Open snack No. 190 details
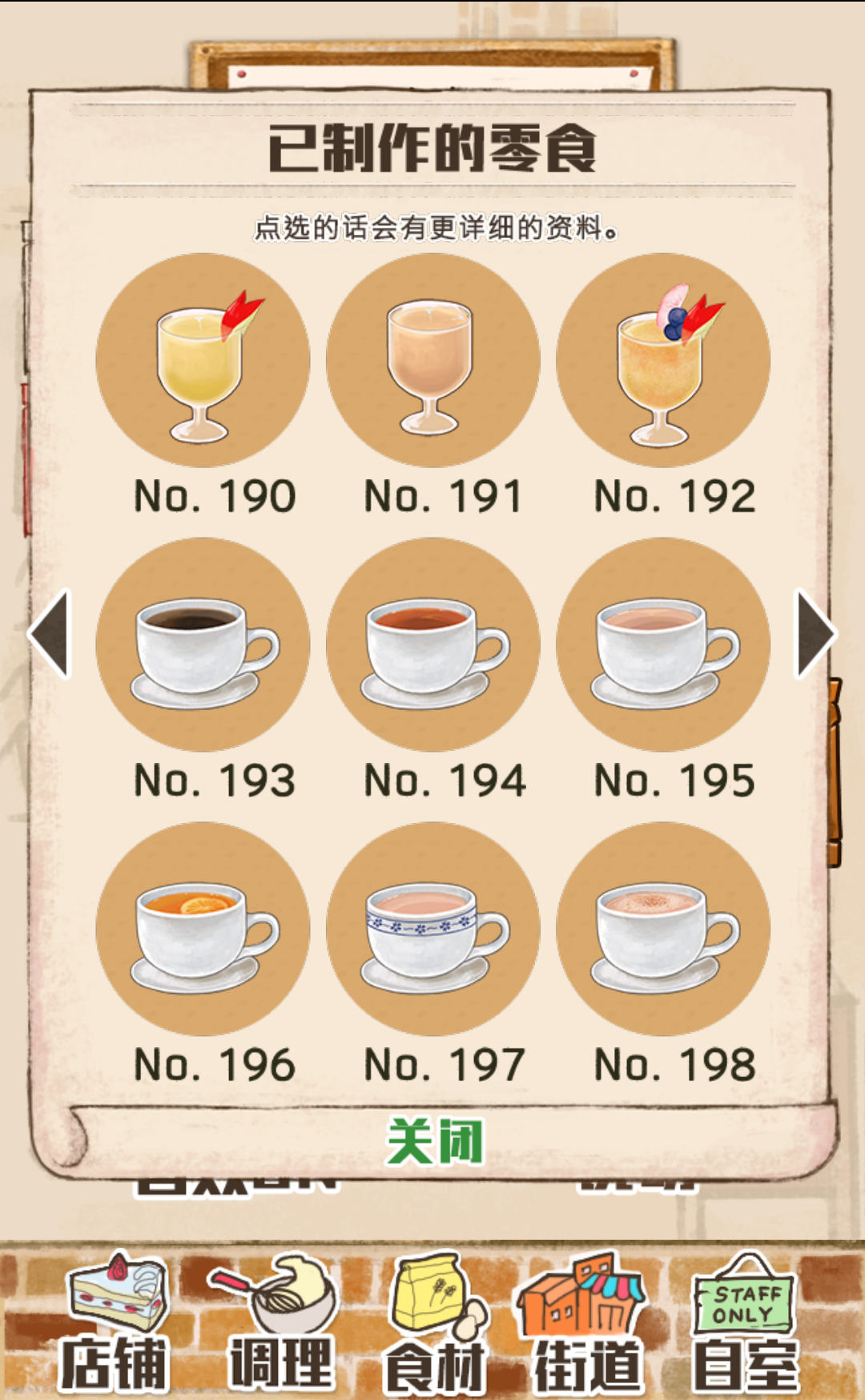 203,361
